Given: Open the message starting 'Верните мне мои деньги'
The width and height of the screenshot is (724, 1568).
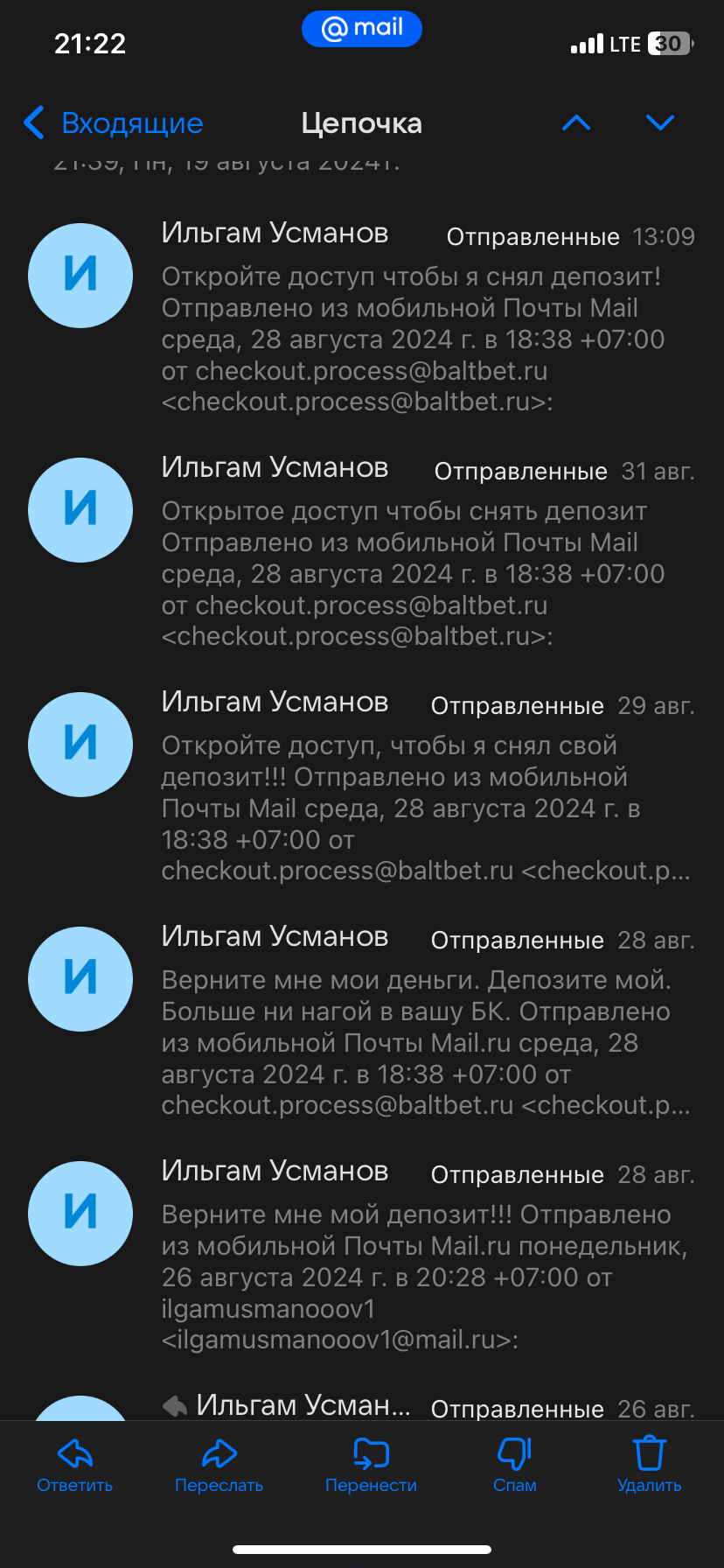Looking at the screenshot, I should coord(411,1027).
